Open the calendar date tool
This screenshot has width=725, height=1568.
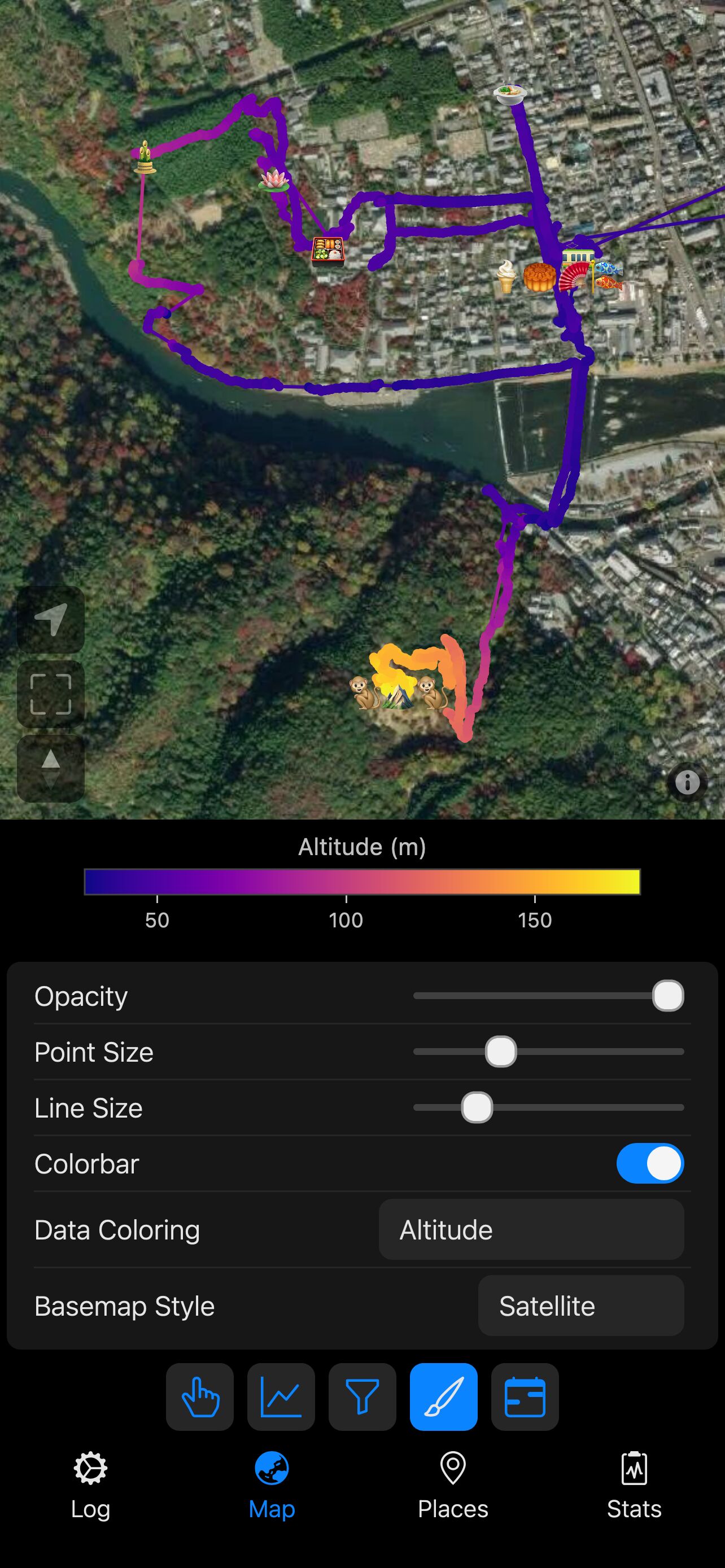tap(525, 1397)
